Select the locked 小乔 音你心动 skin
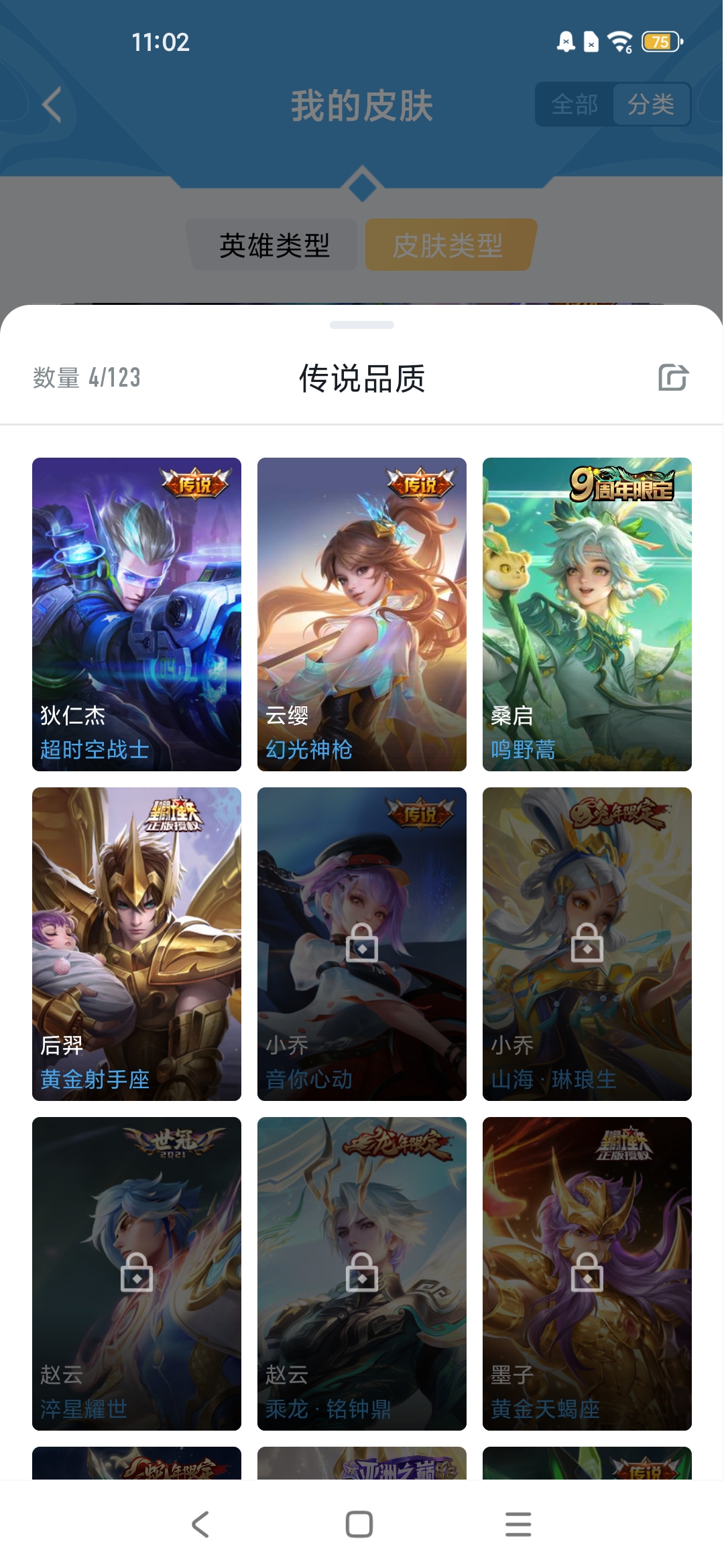This screenshot has width=724, height=1568. pyautogui.click(x=362, y=943)
